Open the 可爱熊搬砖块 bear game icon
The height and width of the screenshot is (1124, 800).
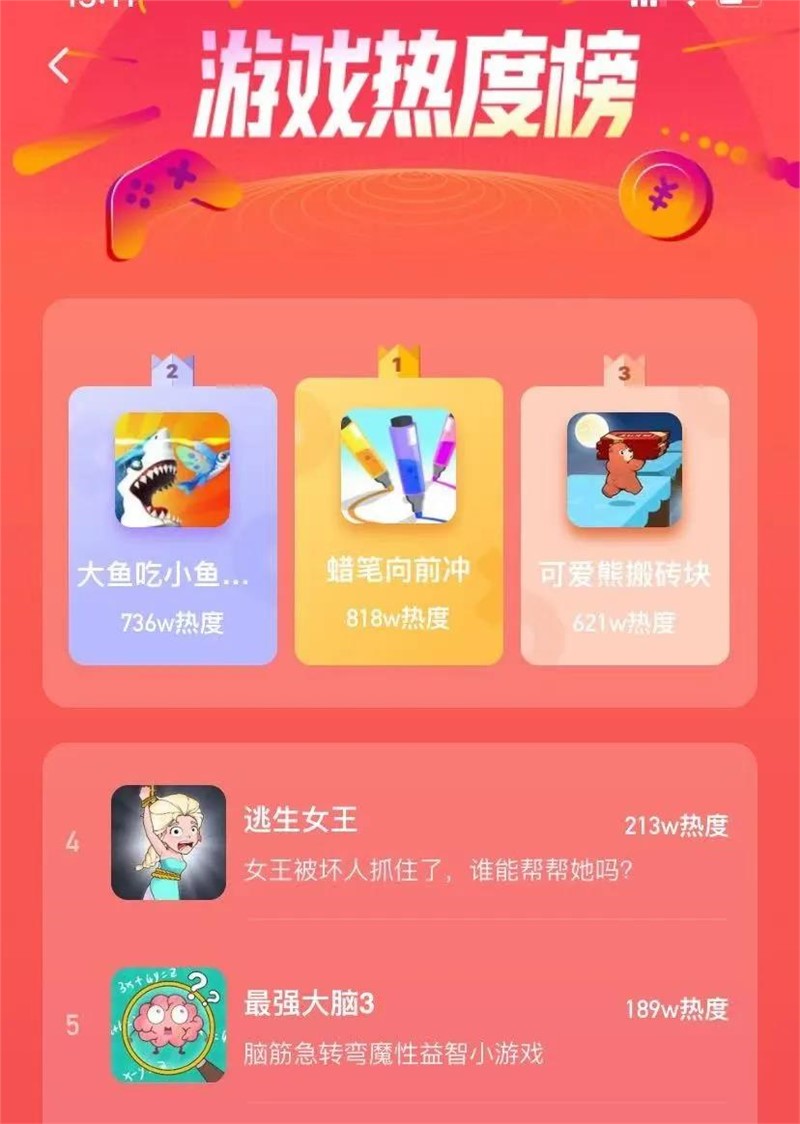(625, 468)
